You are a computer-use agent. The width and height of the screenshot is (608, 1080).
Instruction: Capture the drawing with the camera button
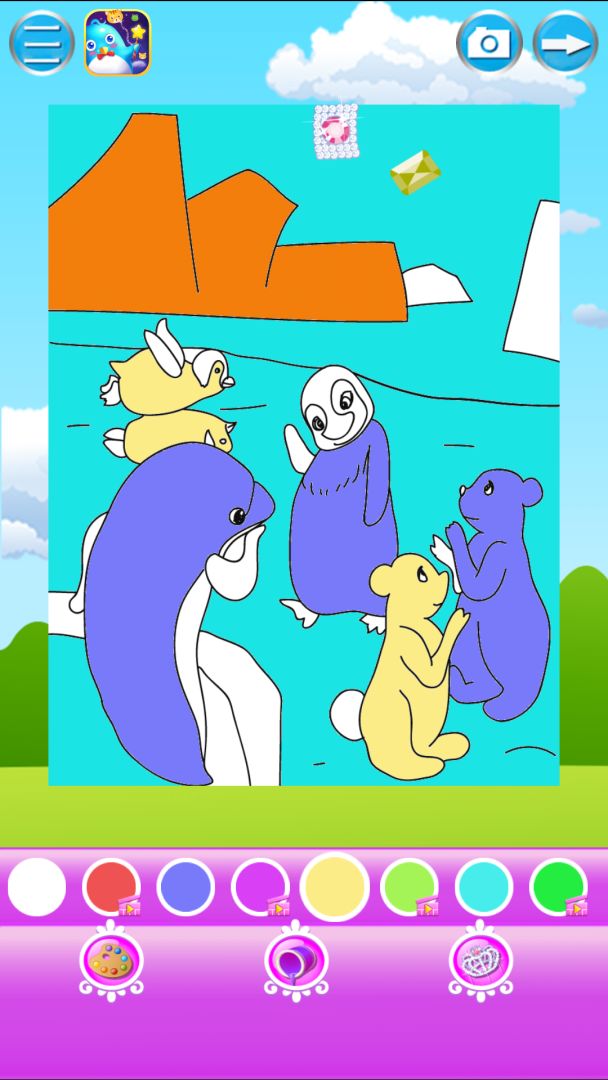tap(489, 43)
